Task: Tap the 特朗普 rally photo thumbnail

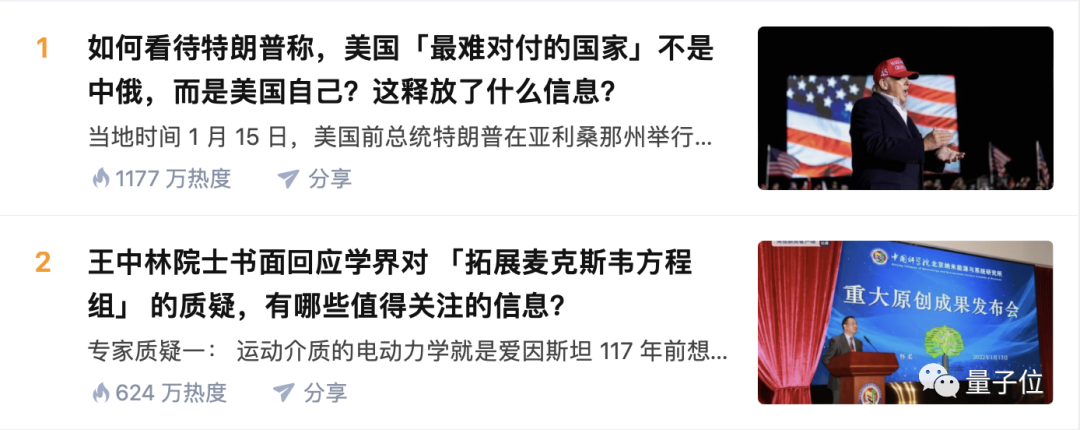Action: coord(904,108)
